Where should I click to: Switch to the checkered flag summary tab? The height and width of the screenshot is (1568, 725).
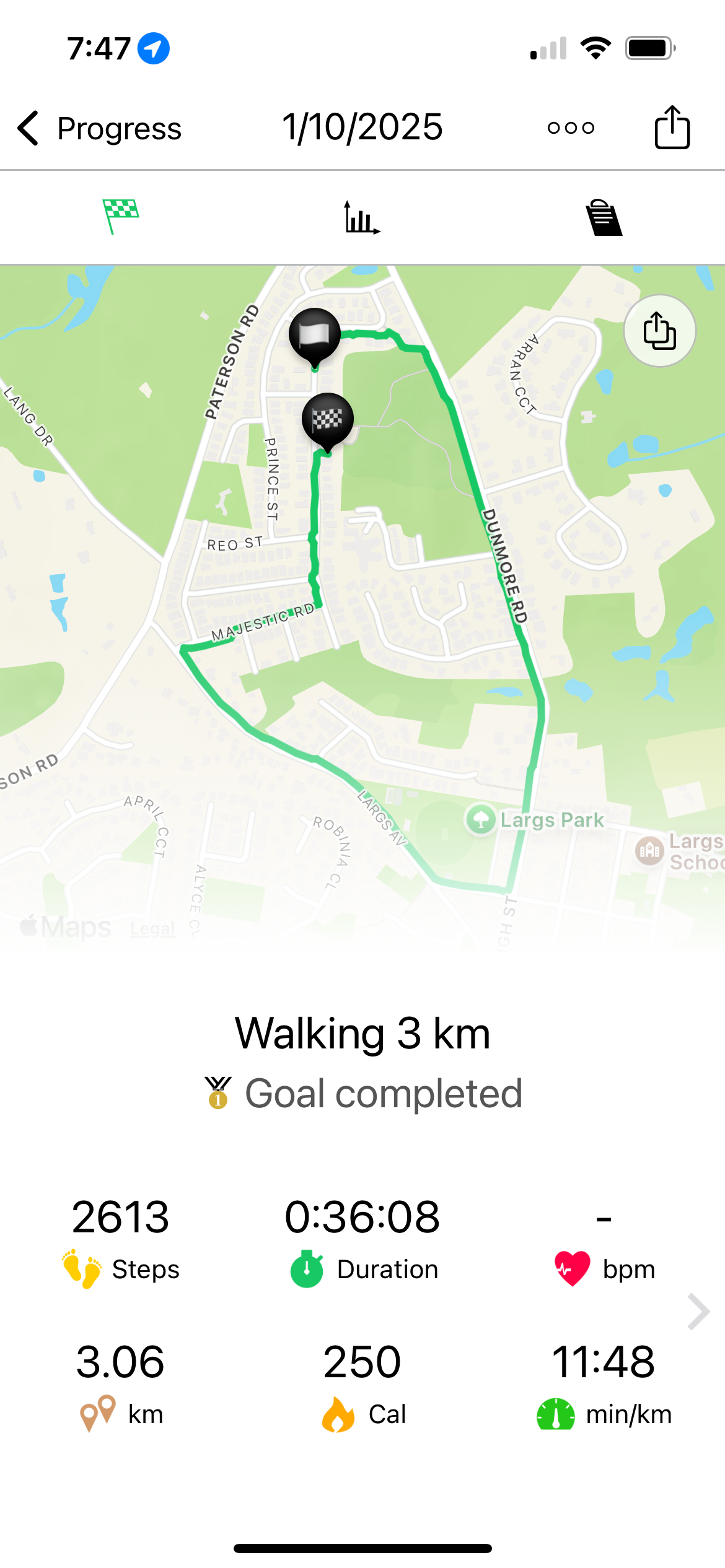[121, 217]
